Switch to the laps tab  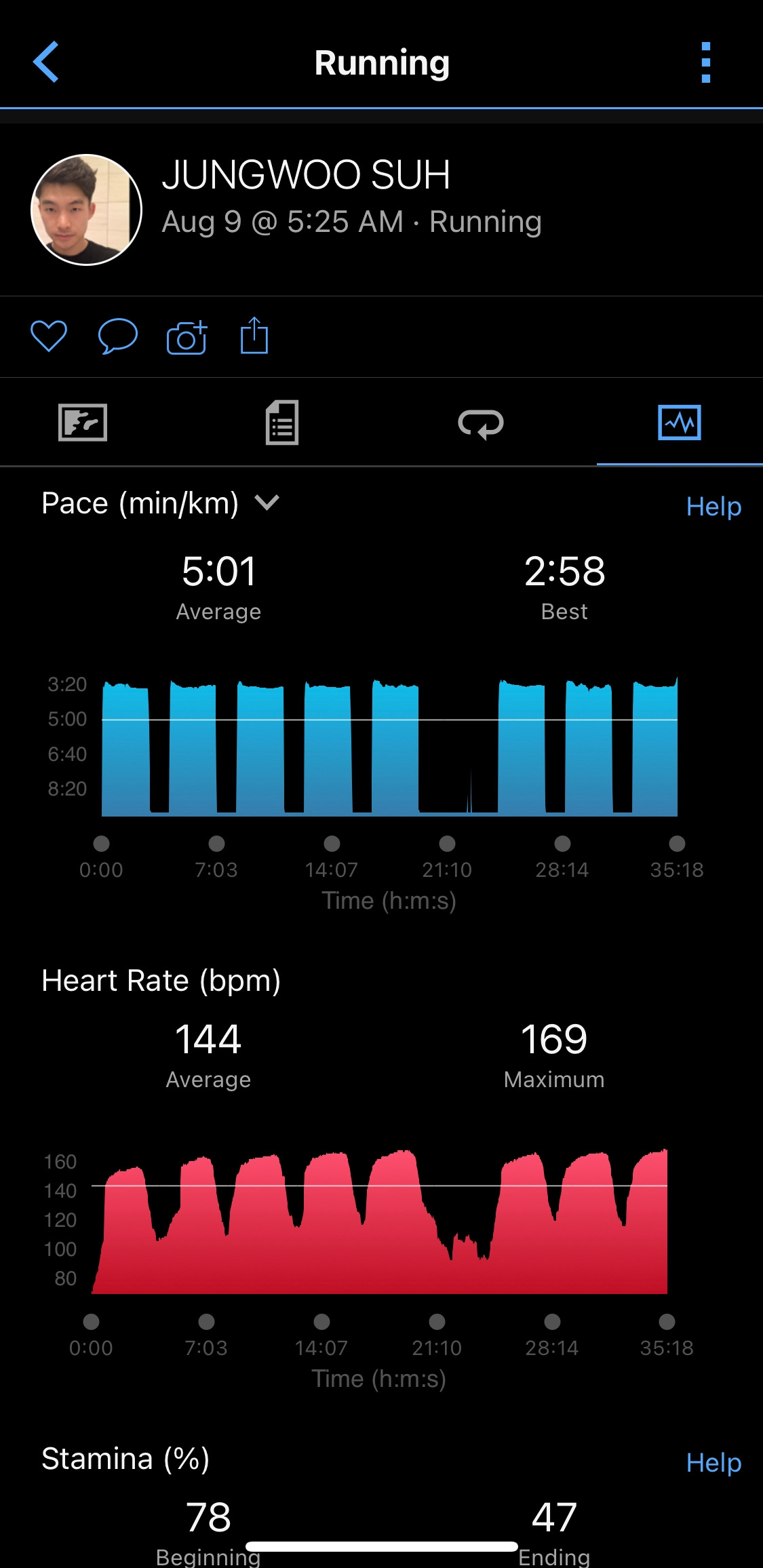(480, 424)
